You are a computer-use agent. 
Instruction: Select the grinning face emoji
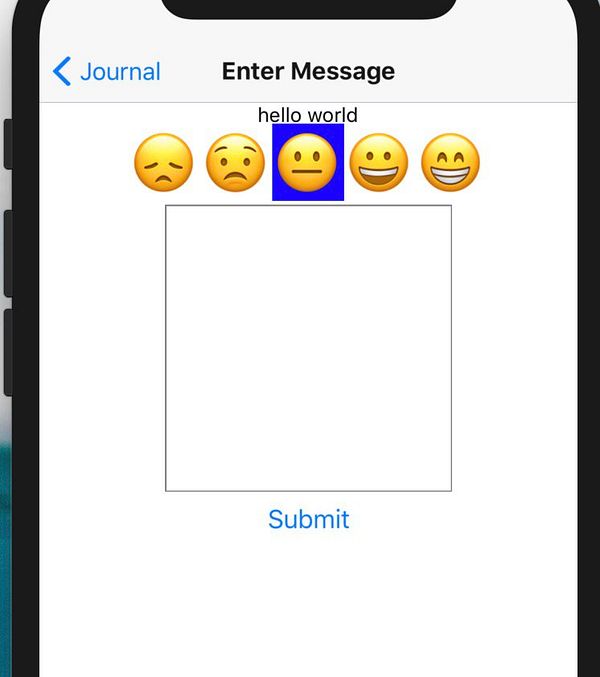[x=379, y=163]
